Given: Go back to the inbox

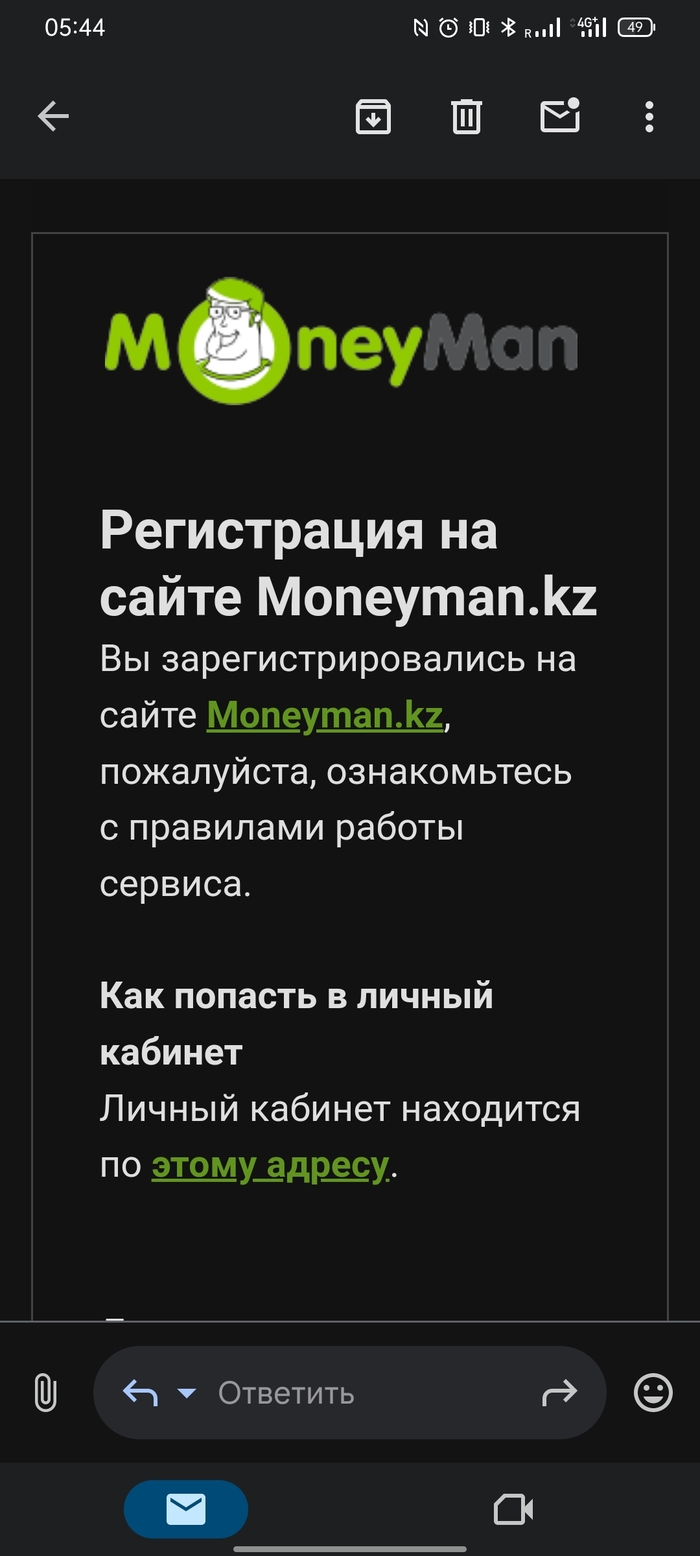Looking at the screenshot, I should (x=53, y=117).
